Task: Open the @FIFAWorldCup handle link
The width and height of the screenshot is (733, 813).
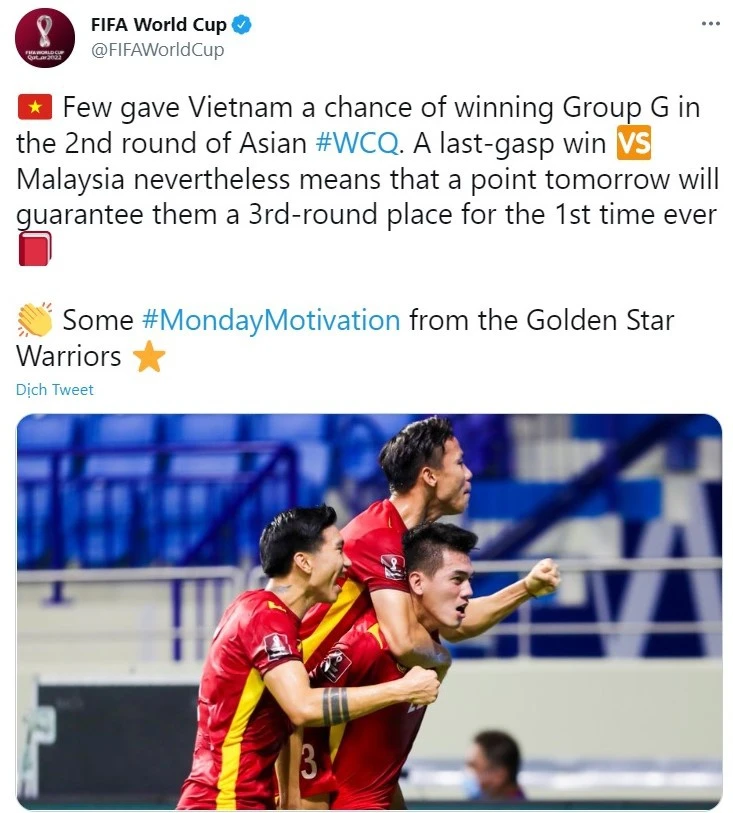Action: 157,49
